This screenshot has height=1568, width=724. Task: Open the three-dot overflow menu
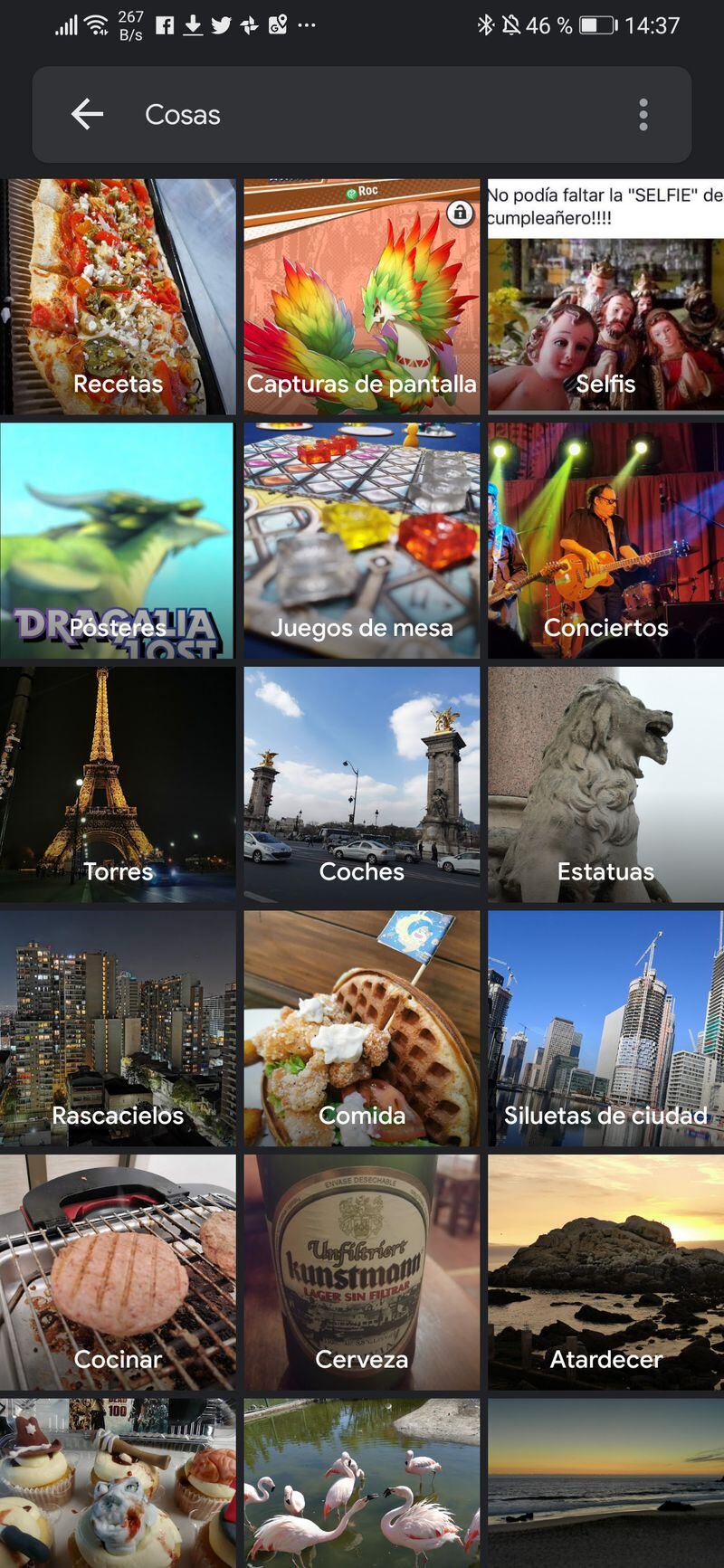click(643, 115)
